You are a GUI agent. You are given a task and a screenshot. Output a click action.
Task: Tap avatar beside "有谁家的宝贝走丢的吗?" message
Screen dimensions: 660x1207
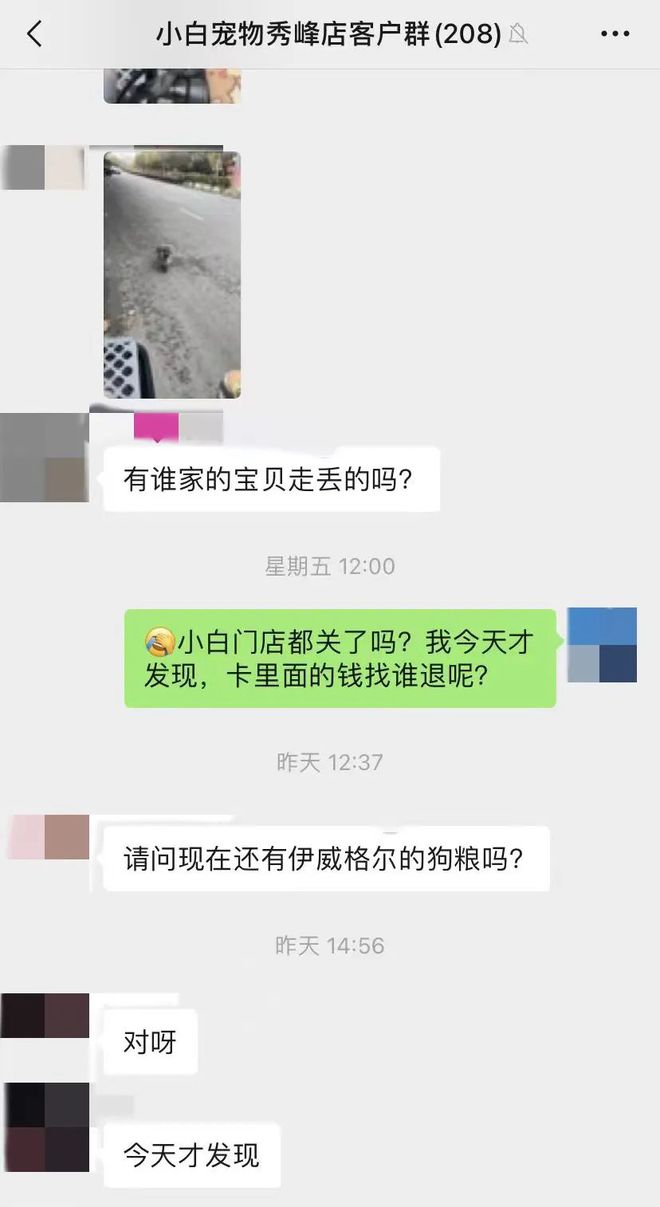pos(45,457)
